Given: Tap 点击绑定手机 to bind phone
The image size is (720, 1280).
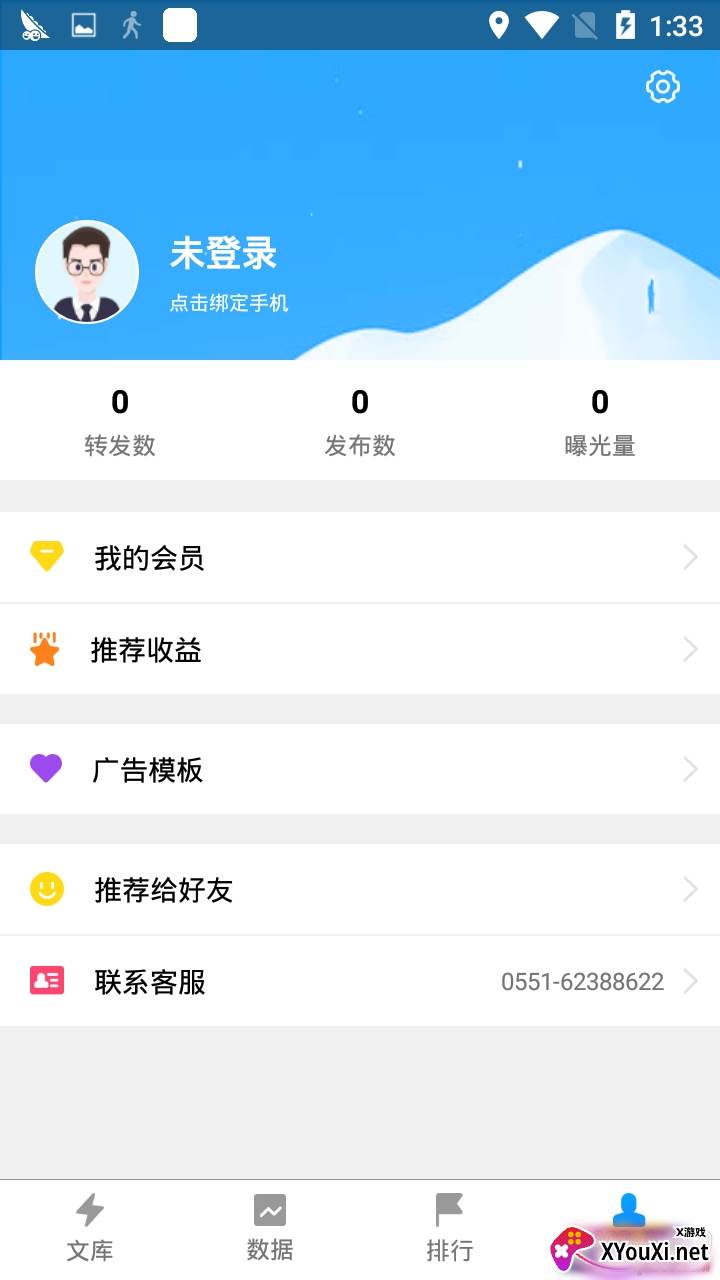Looking at the screenshot, I should pyautogui.click(x=229, y=303).
